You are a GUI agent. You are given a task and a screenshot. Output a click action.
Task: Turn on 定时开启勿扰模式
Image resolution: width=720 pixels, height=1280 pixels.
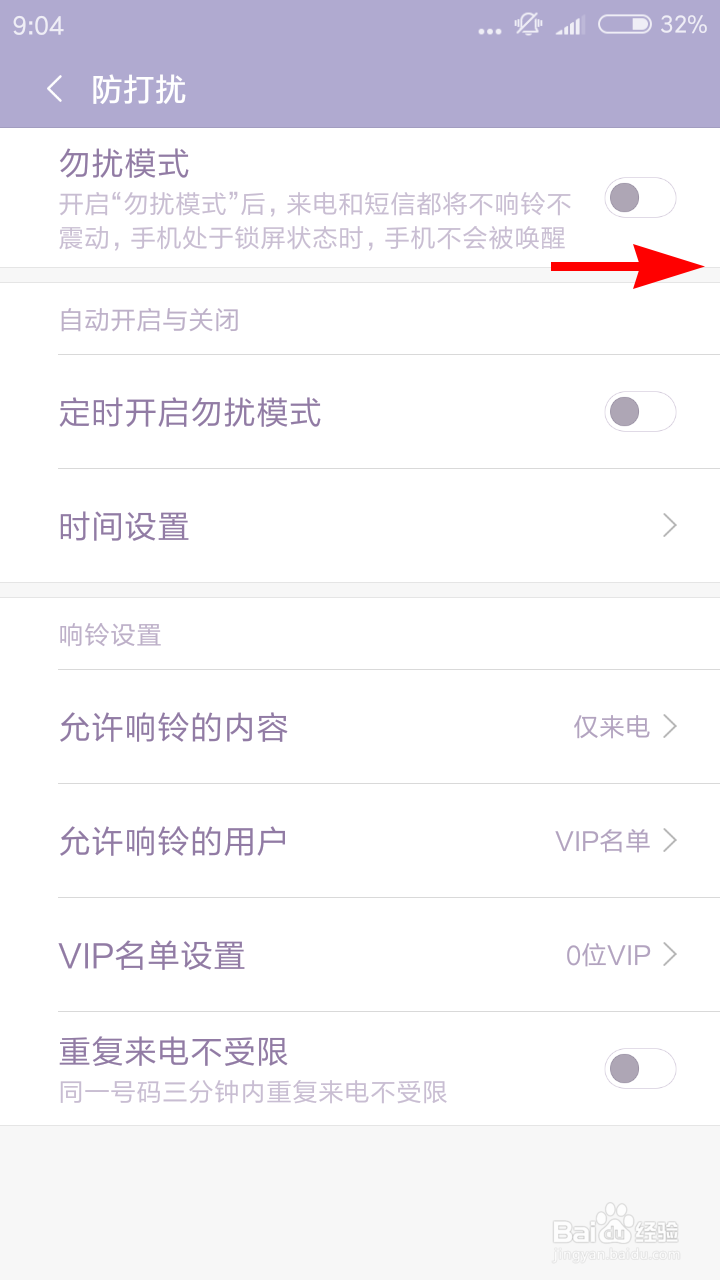[639, 413]
